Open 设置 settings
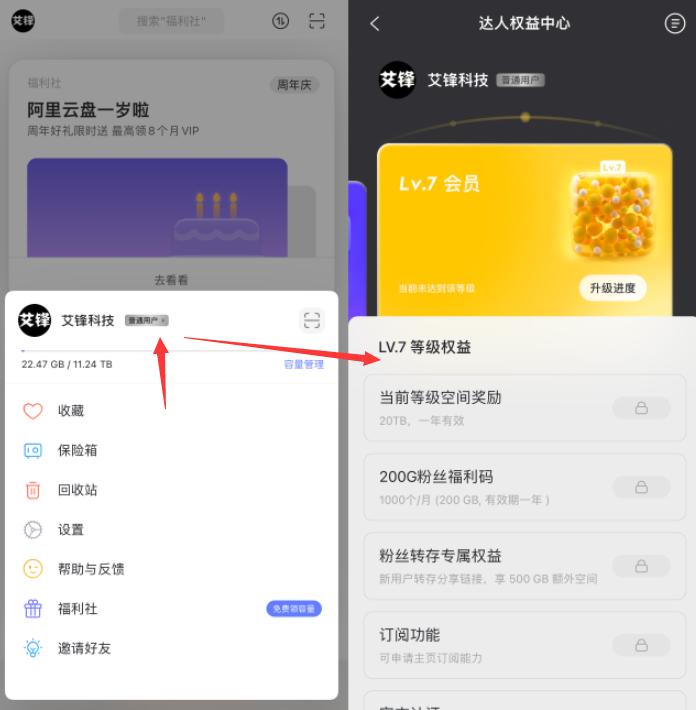The image size is (696, 710). pos(70,530)
